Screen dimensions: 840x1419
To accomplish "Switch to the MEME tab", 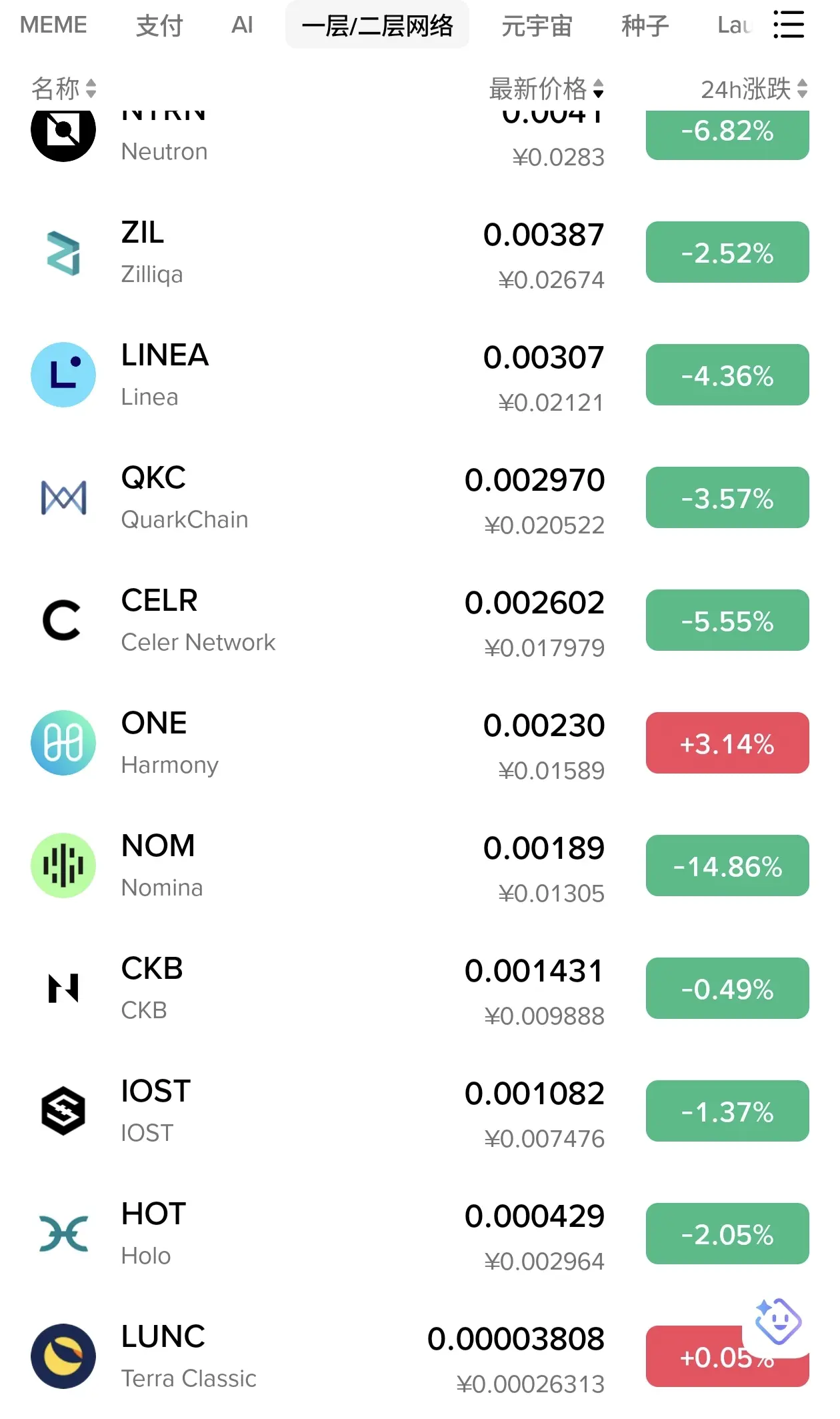I will pos(53,25).
